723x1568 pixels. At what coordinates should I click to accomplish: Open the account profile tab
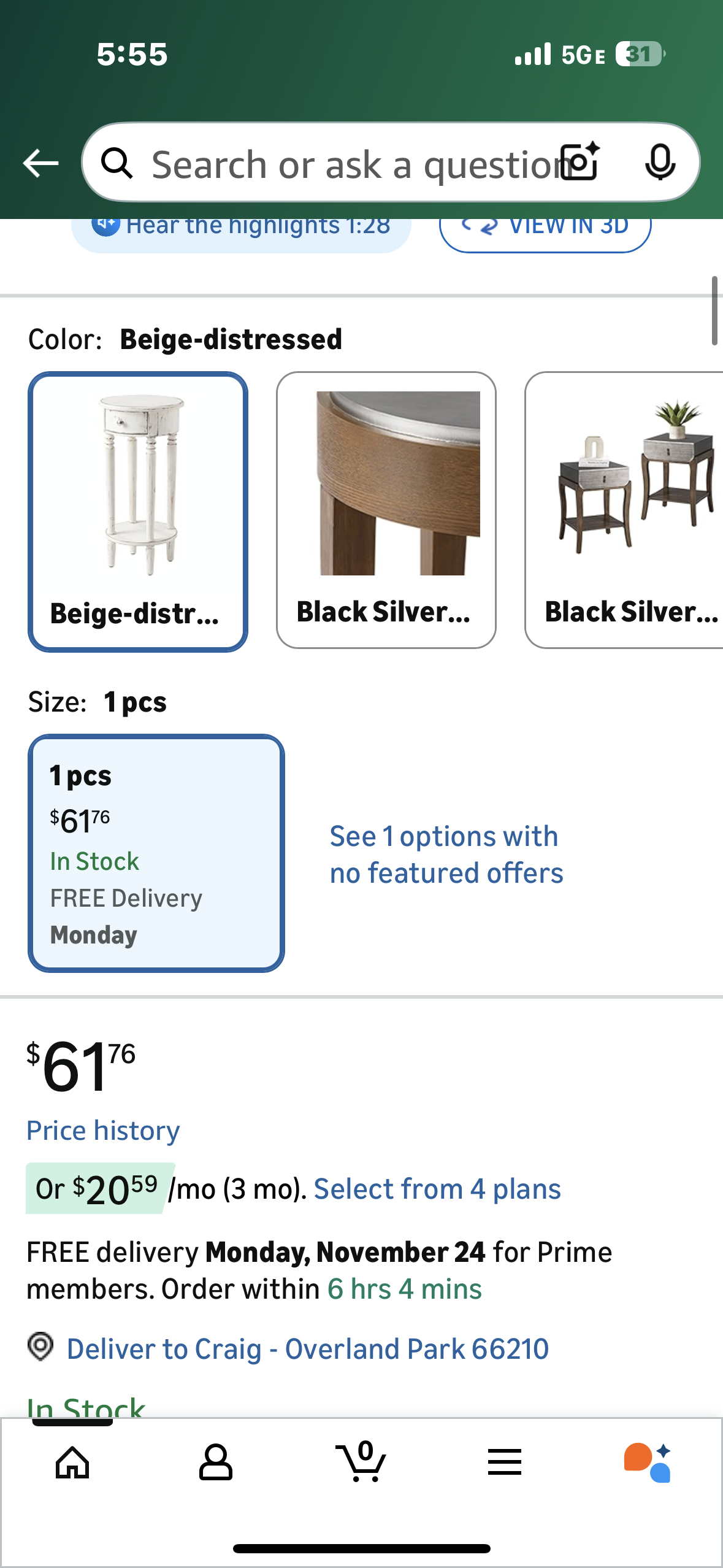click(216, 1462)
